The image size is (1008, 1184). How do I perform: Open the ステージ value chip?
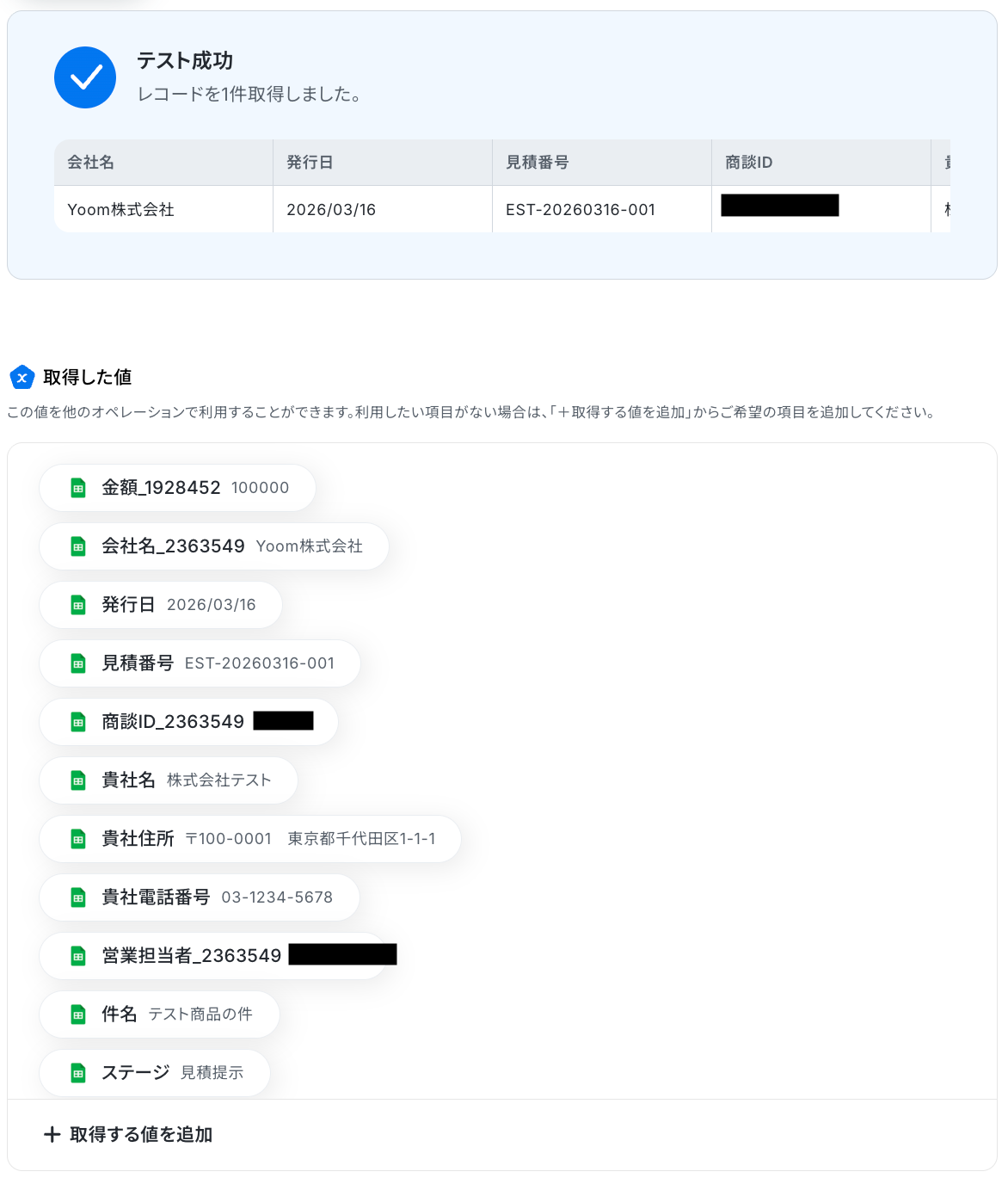155,1073
